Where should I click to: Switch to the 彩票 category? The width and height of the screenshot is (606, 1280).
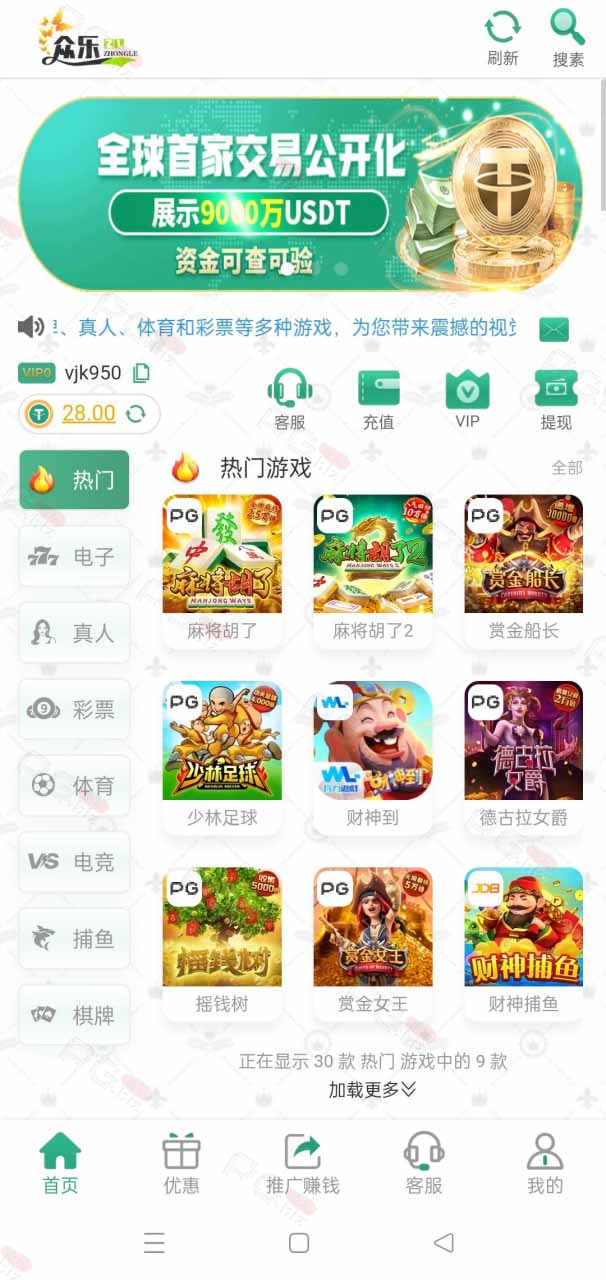tap(74, 710)
